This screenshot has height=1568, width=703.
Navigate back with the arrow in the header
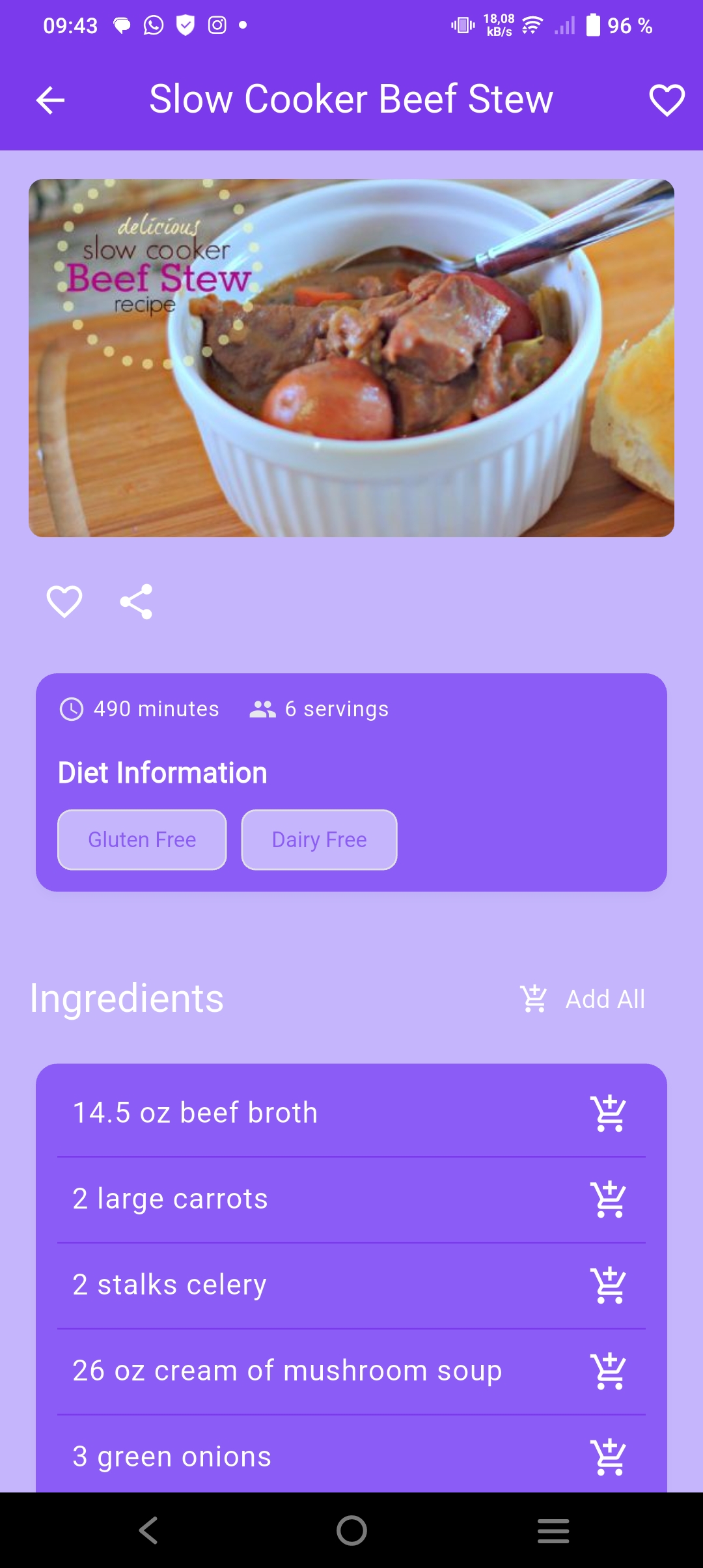point(49,99)
